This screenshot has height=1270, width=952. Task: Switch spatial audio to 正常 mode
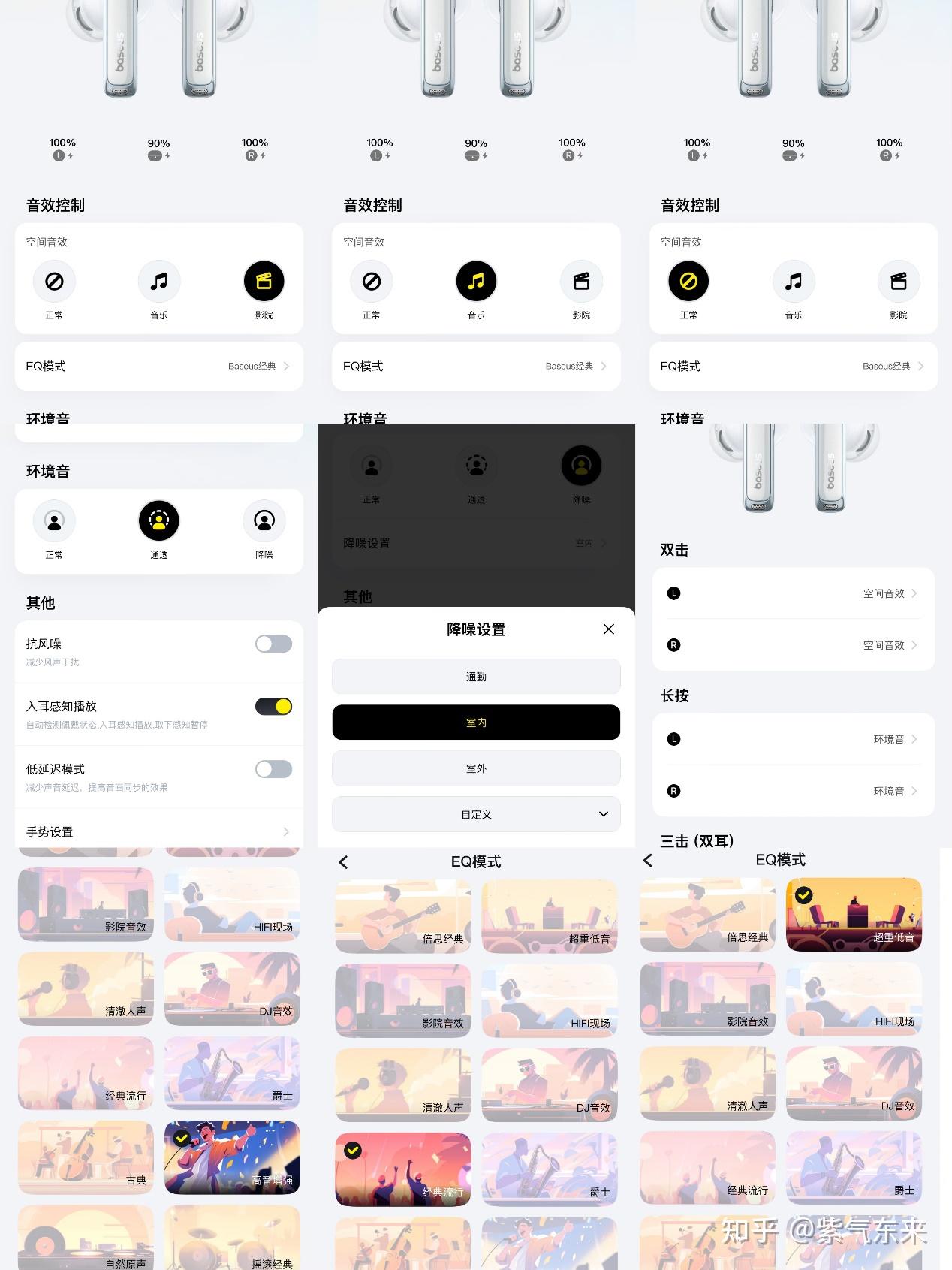[x=688, y=280]
